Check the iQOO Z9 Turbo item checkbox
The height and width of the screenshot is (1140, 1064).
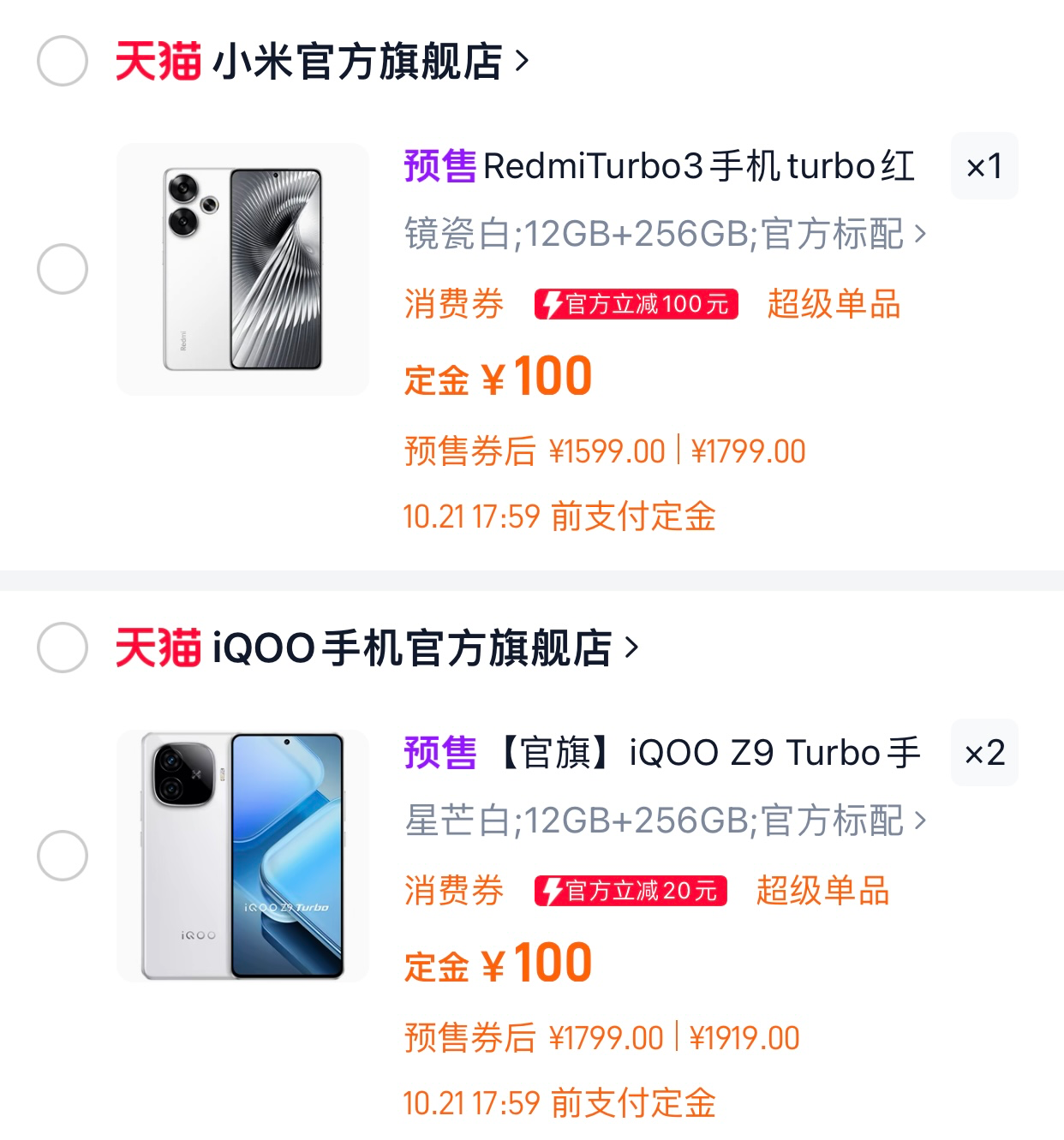[63, 855]
